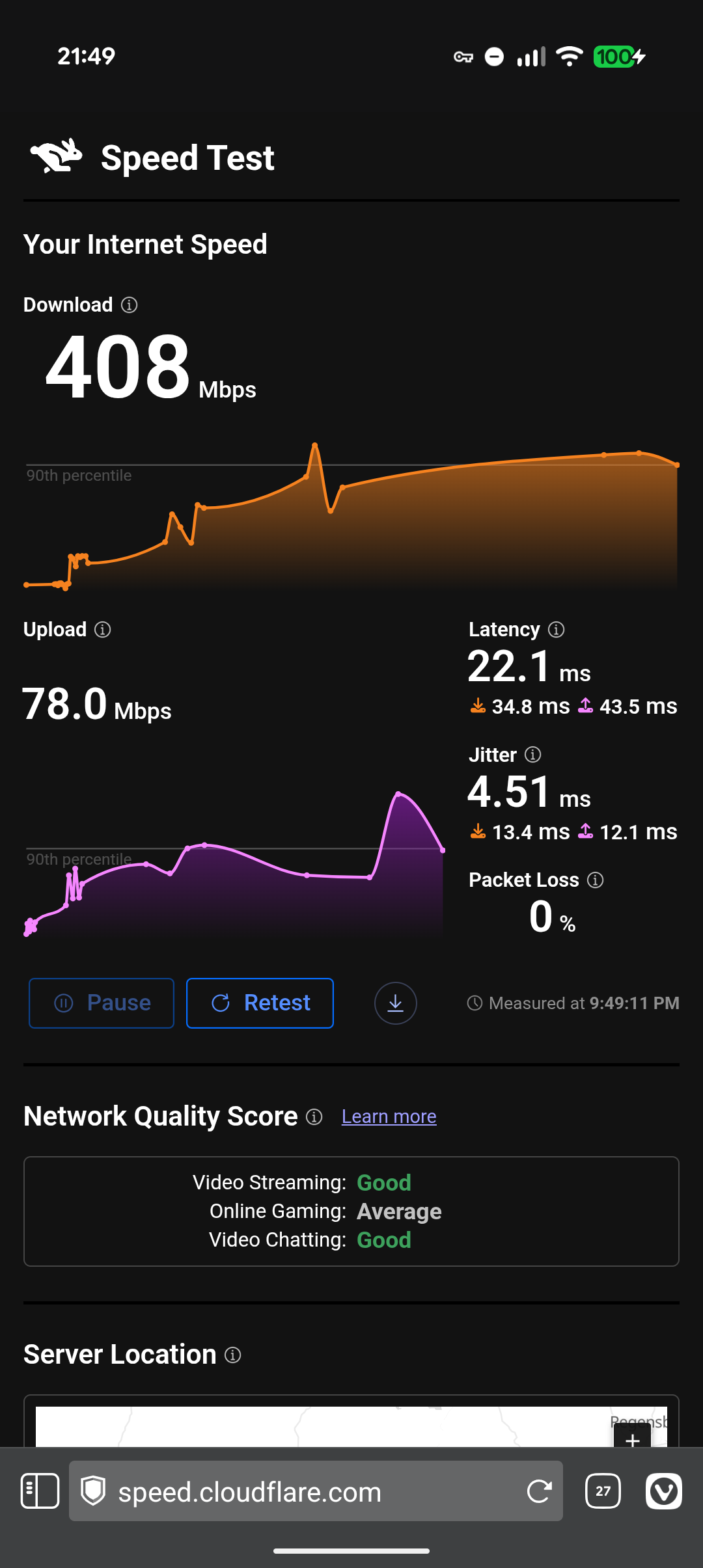Pause the speed test
703x1568 pixels.
tap(102, 1003)
